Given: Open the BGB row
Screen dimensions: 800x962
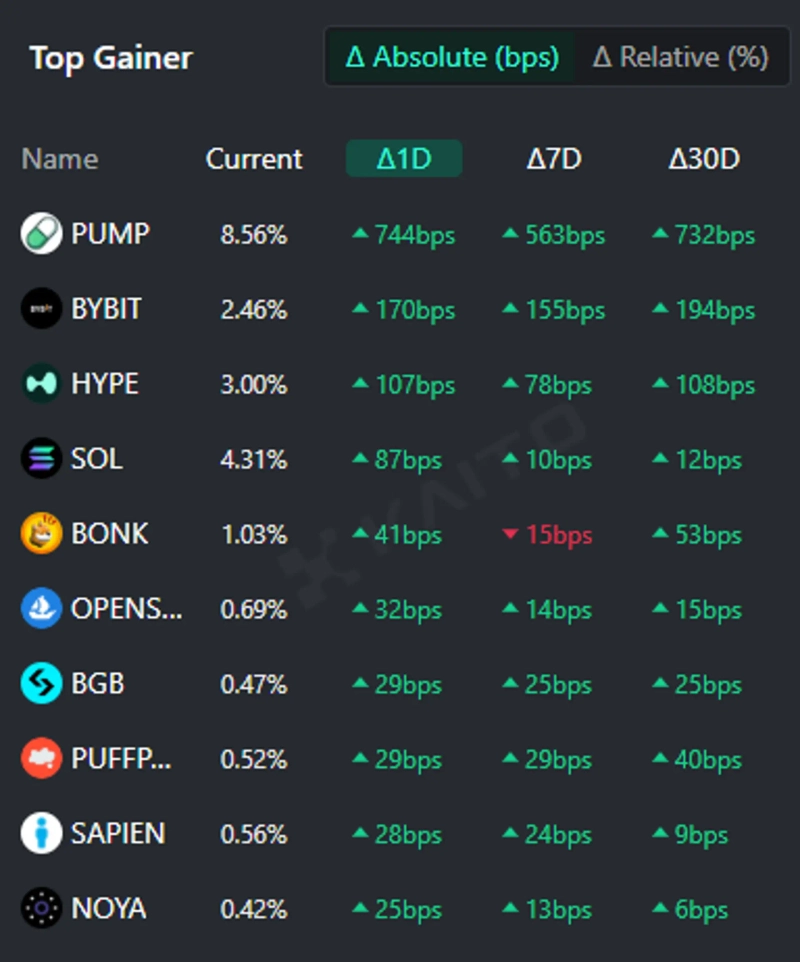Looking at the screenshot, I should [97, 684].
